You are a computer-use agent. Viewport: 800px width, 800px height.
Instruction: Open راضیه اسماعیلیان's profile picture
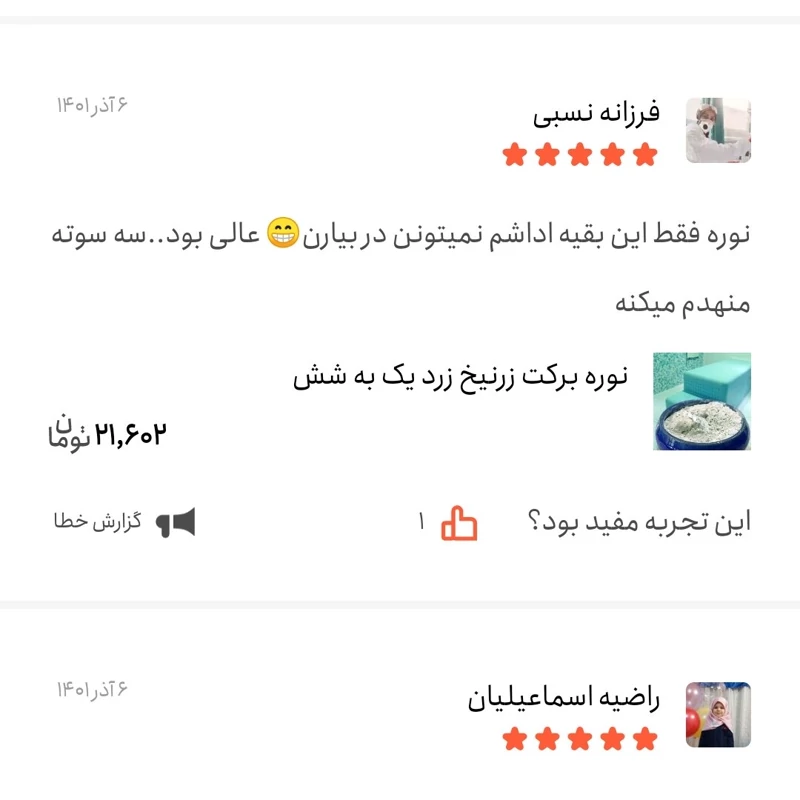point(718,714)
